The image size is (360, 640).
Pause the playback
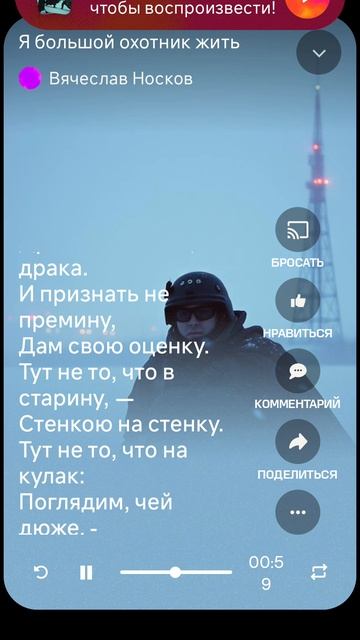click(86, 573)
